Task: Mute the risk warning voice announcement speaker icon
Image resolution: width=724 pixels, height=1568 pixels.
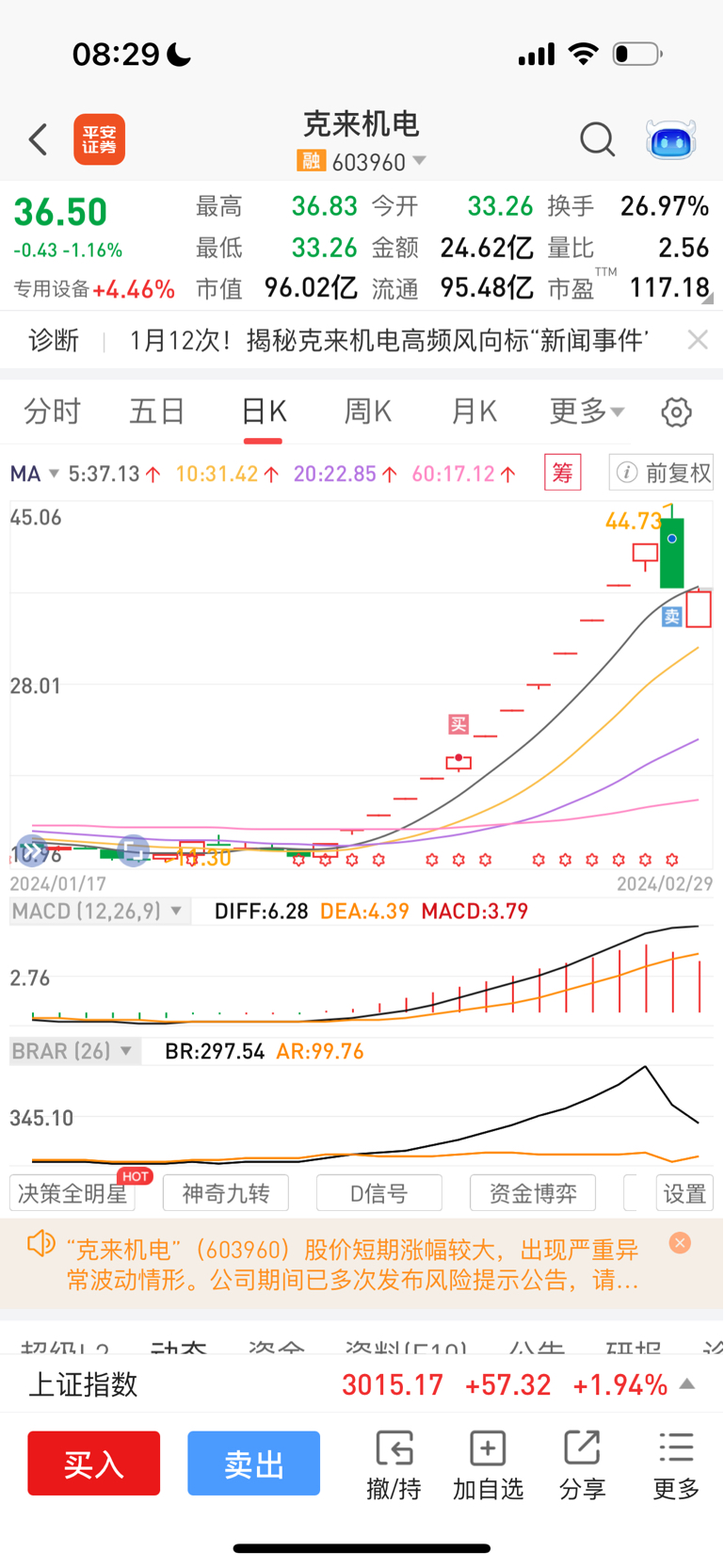Action: coord(40,1243)
